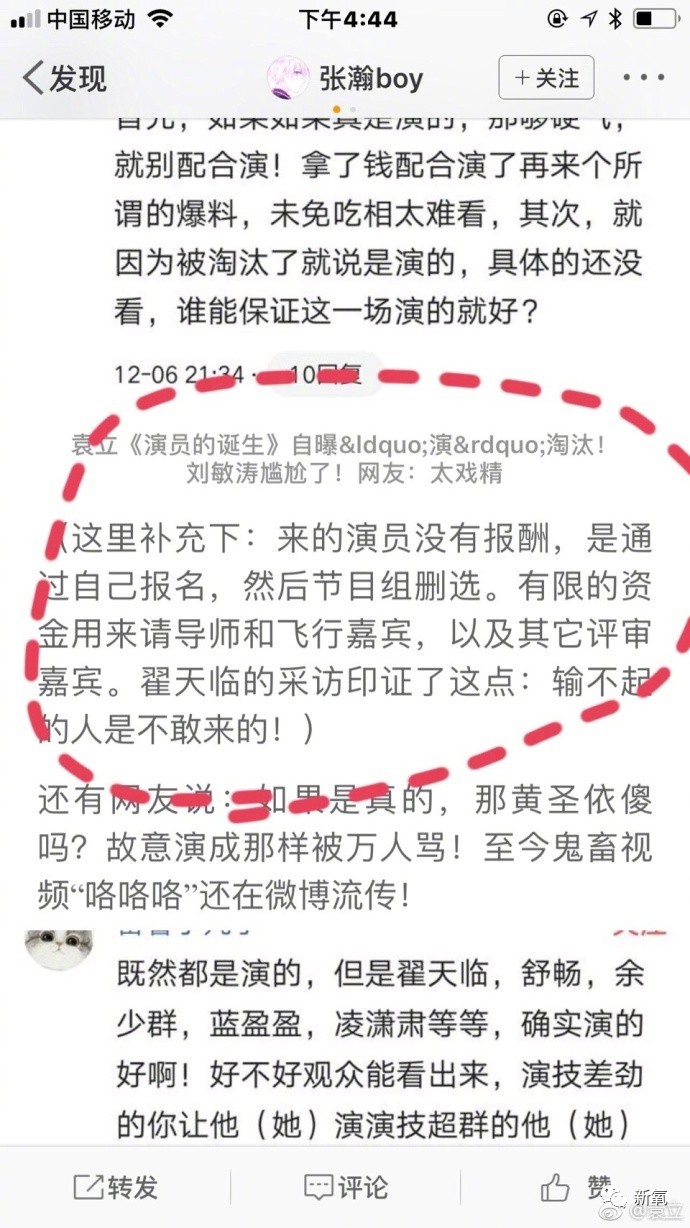This screenshot has height=1228, width=690.
Task: Write a comment via 评论
Action: tap(345, 1187)
